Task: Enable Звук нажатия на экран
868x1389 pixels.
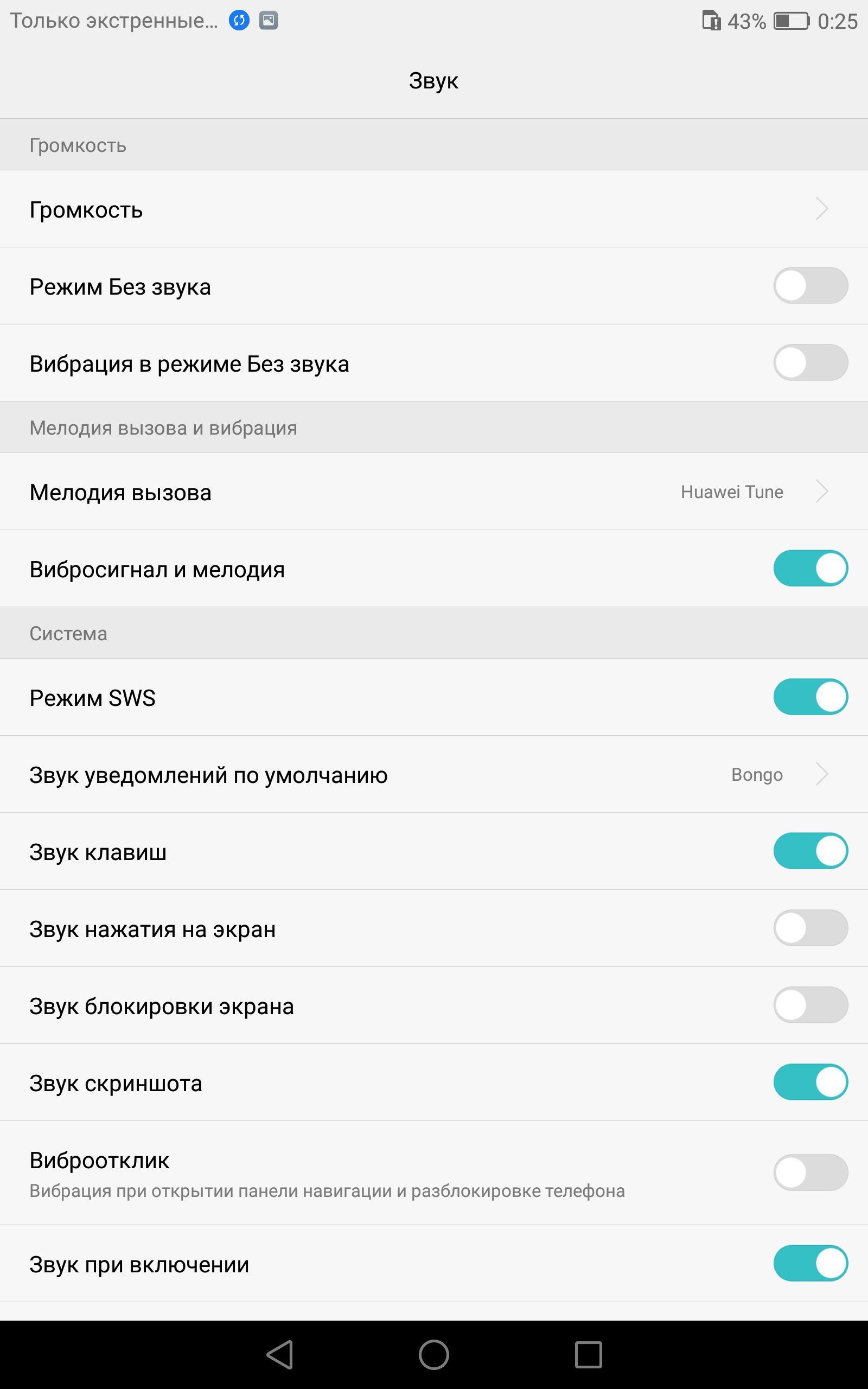Action: pos(810,928)
